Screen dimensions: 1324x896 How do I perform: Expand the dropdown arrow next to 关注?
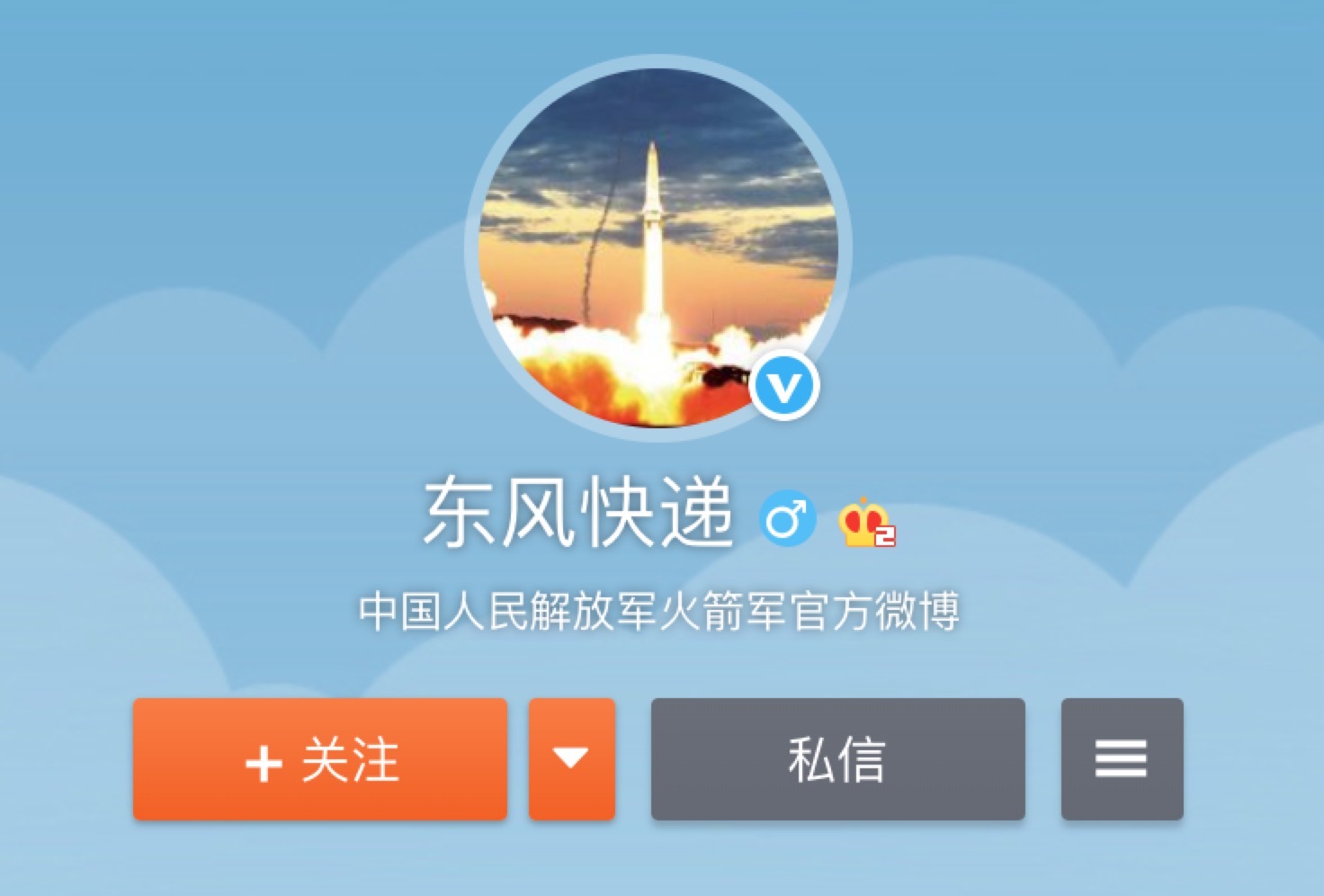tap(571, 760)
